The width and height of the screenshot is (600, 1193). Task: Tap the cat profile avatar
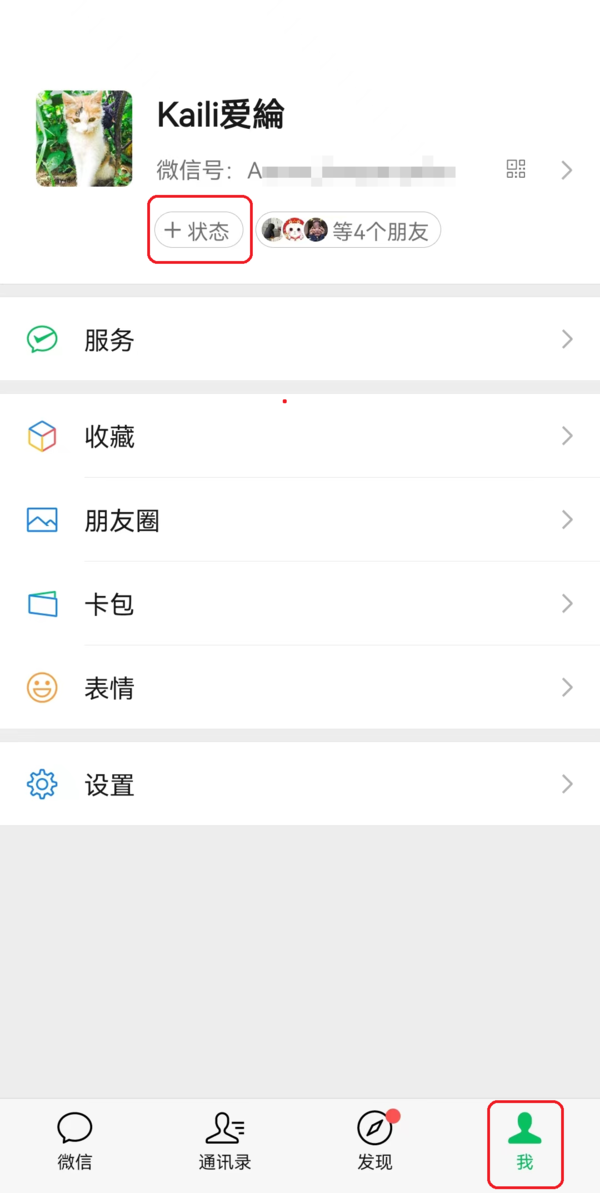point(84,139)
